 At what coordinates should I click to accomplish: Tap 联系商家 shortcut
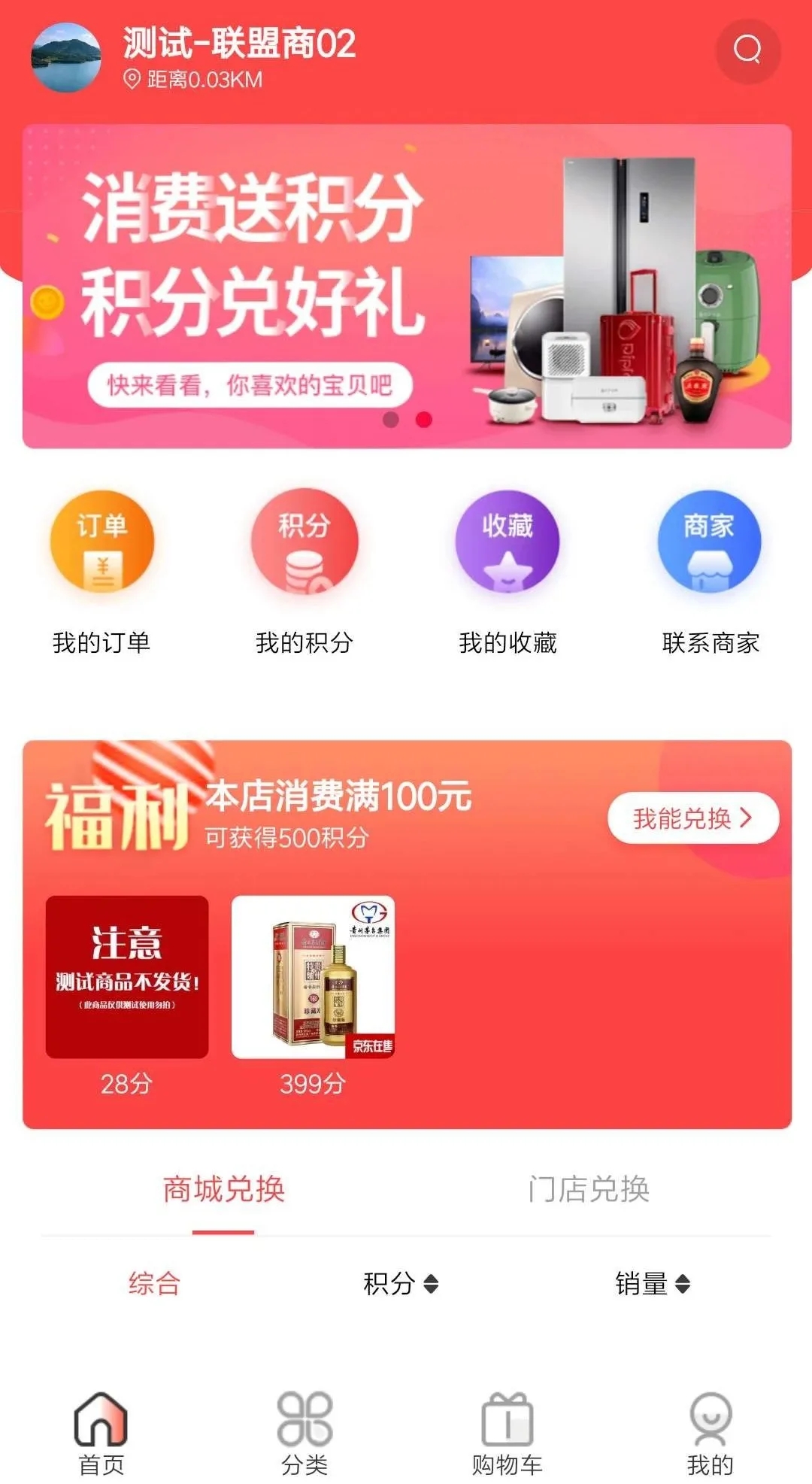(710, 573)
